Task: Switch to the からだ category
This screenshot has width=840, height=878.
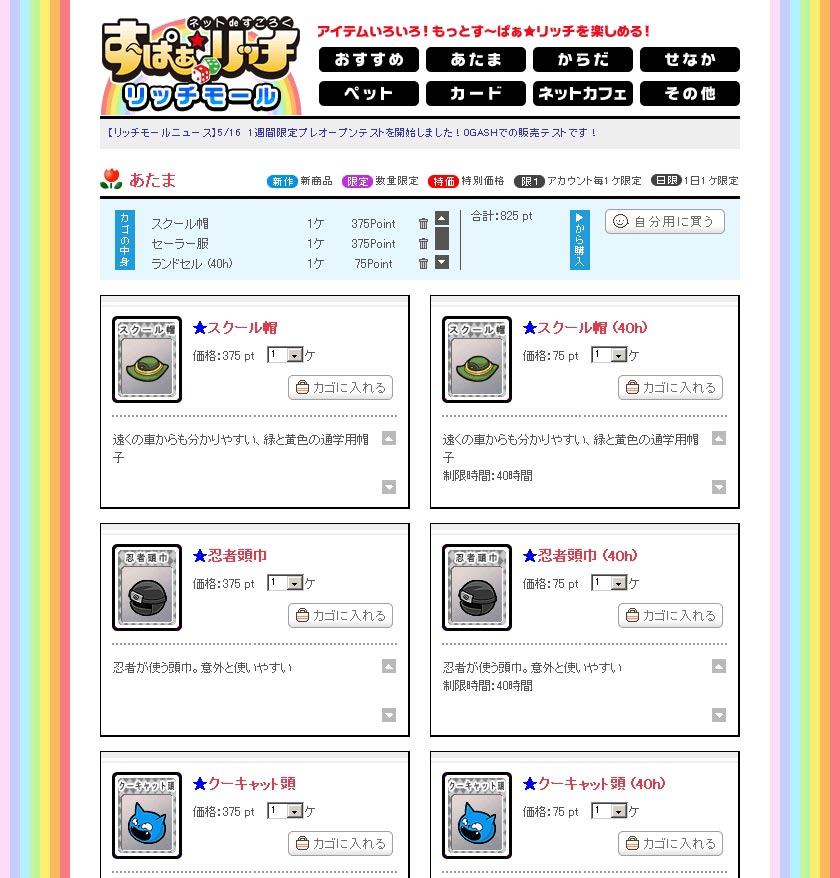Action: click(x=582, y=60)
